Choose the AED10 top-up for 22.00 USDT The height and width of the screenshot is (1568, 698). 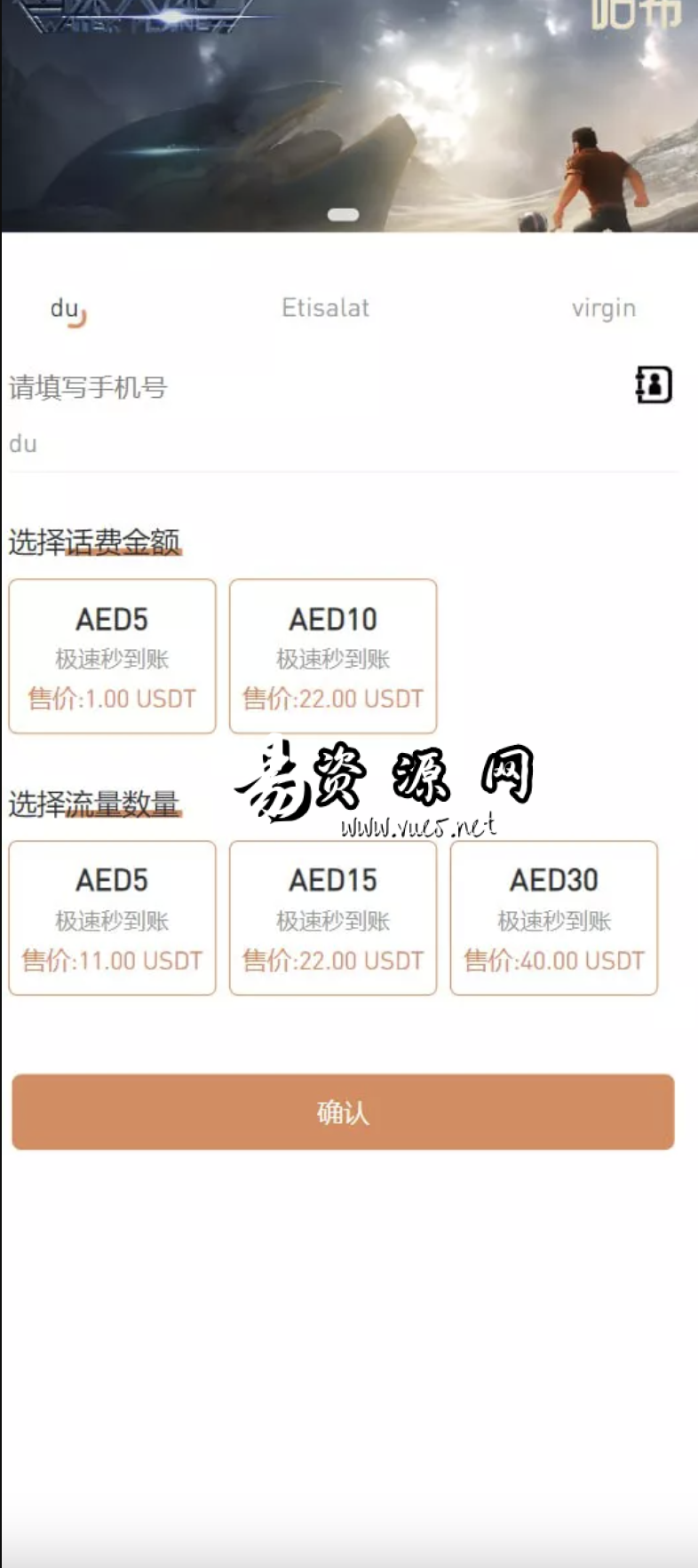coord(333,656)
